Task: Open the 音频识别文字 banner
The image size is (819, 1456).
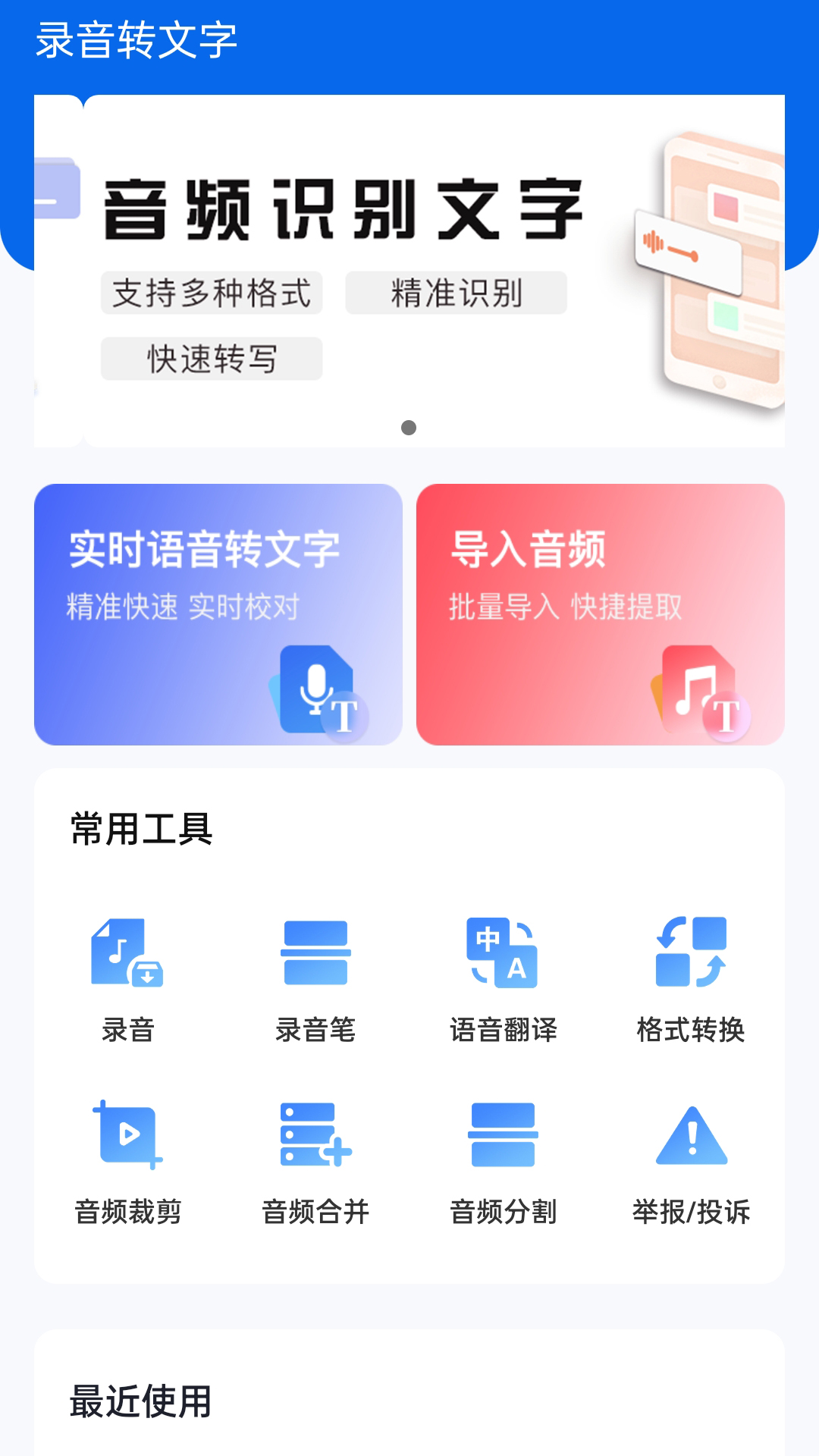Action: [x=409, y=271]
